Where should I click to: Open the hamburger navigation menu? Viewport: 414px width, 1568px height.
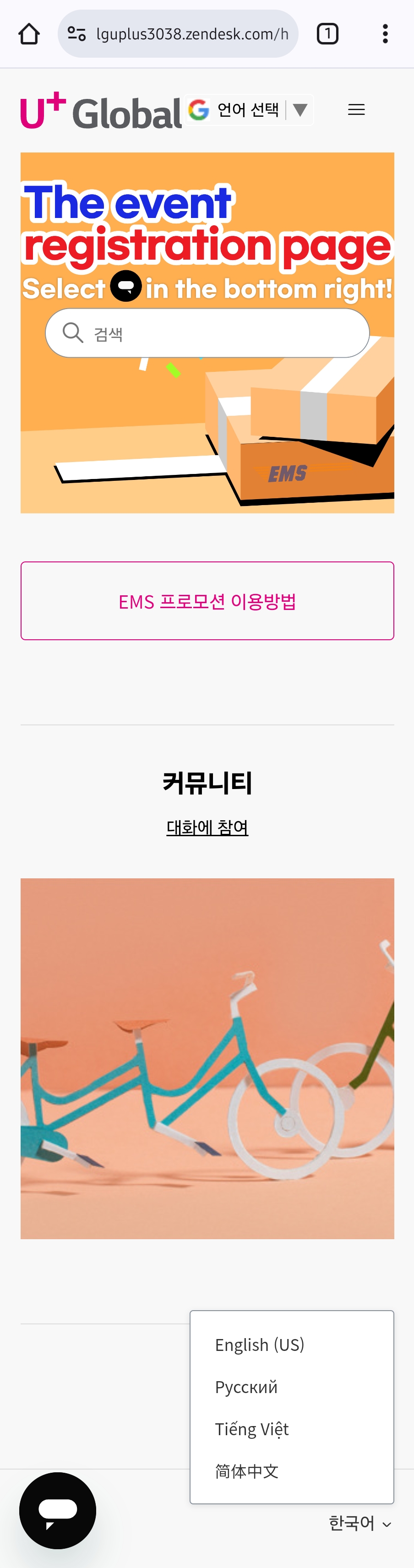point(356,110)
